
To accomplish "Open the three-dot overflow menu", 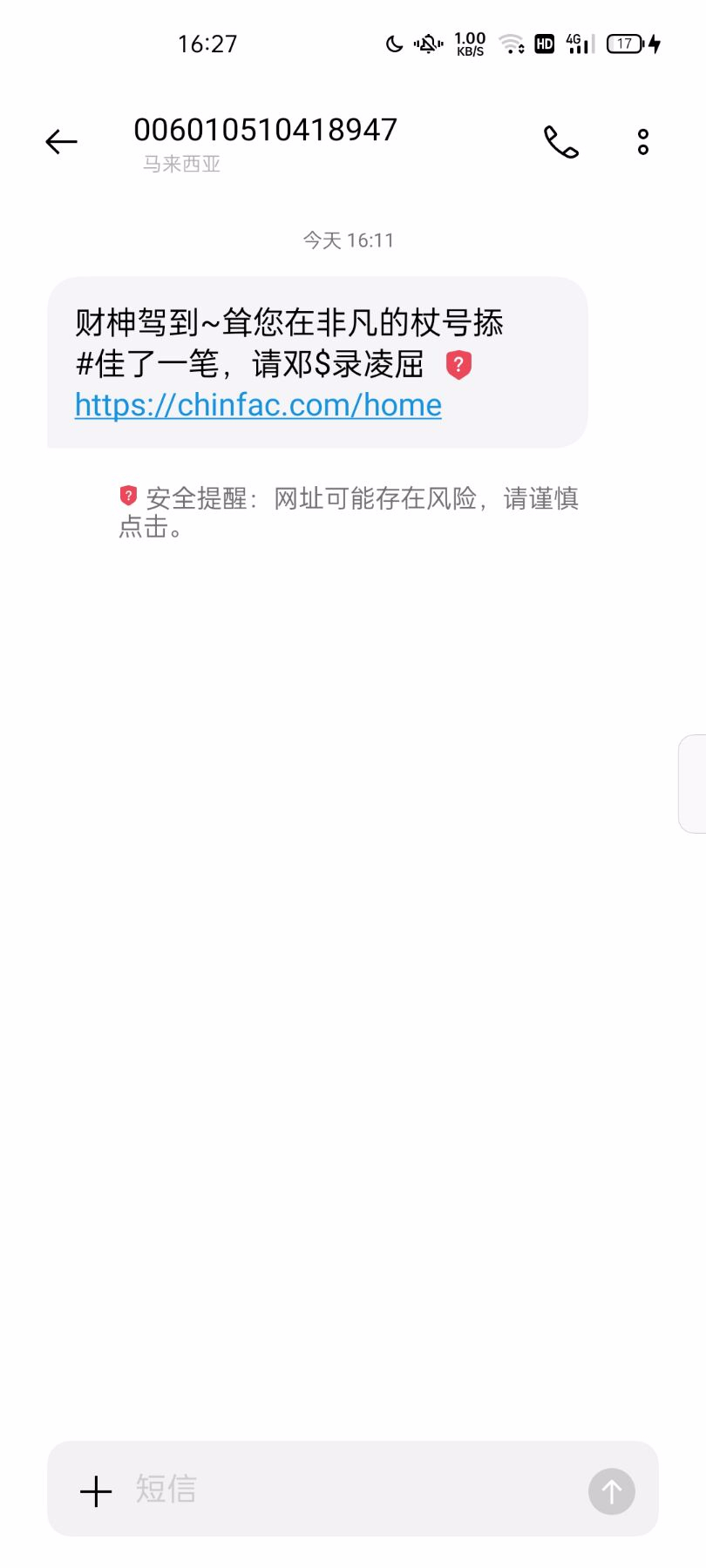I will [643, 142].
